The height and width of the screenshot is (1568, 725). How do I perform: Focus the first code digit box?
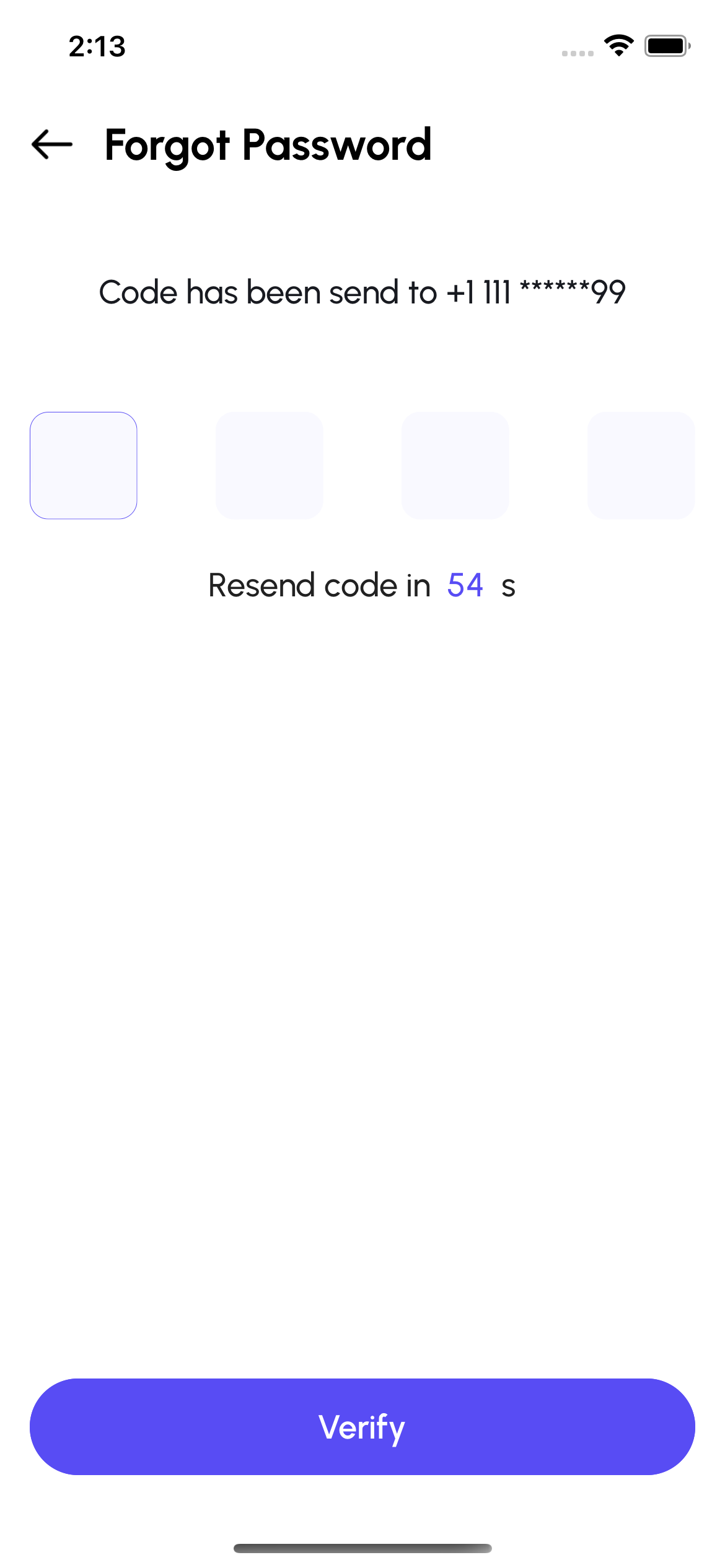(x=84, y=465)
